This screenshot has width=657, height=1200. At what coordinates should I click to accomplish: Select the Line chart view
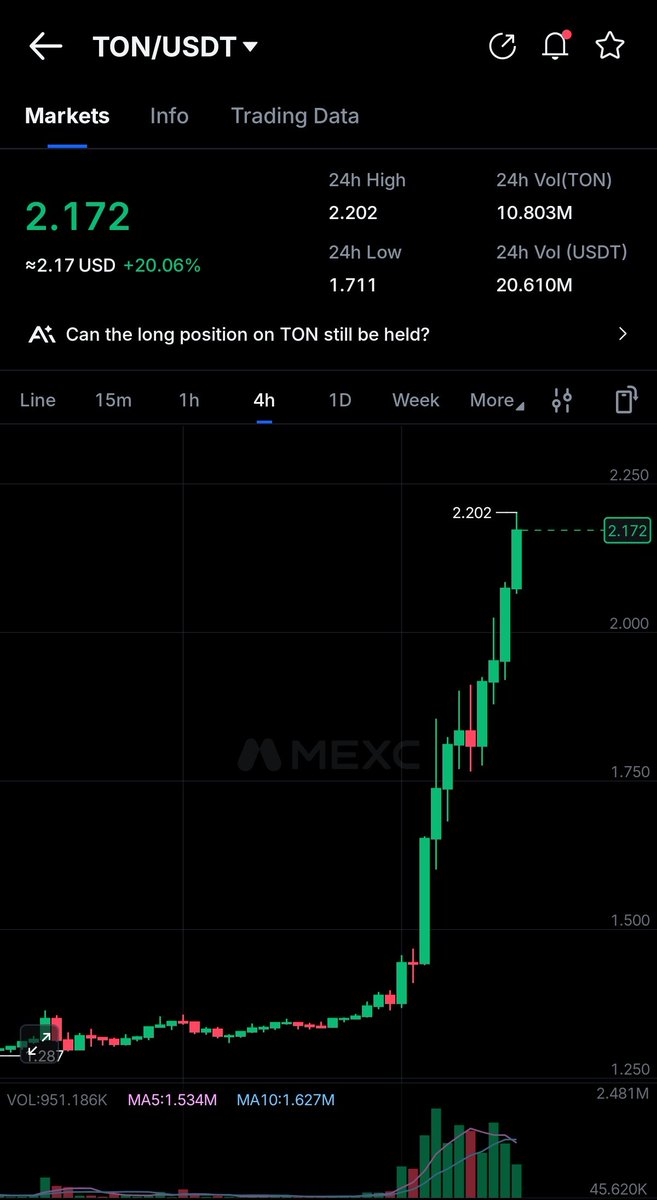pos(38,400)
